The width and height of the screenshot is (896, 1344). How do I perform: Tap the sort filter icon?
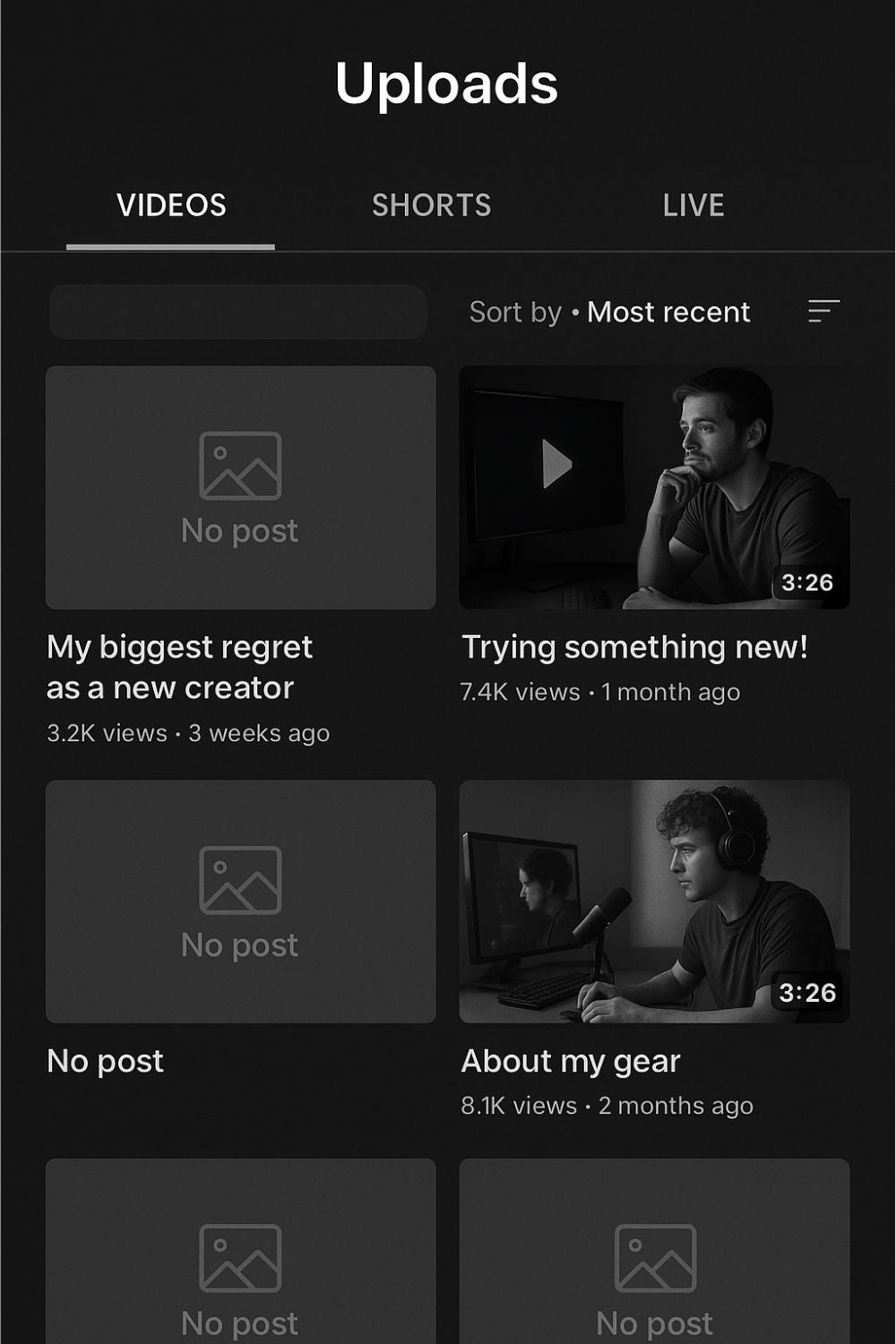coord(823,311)
